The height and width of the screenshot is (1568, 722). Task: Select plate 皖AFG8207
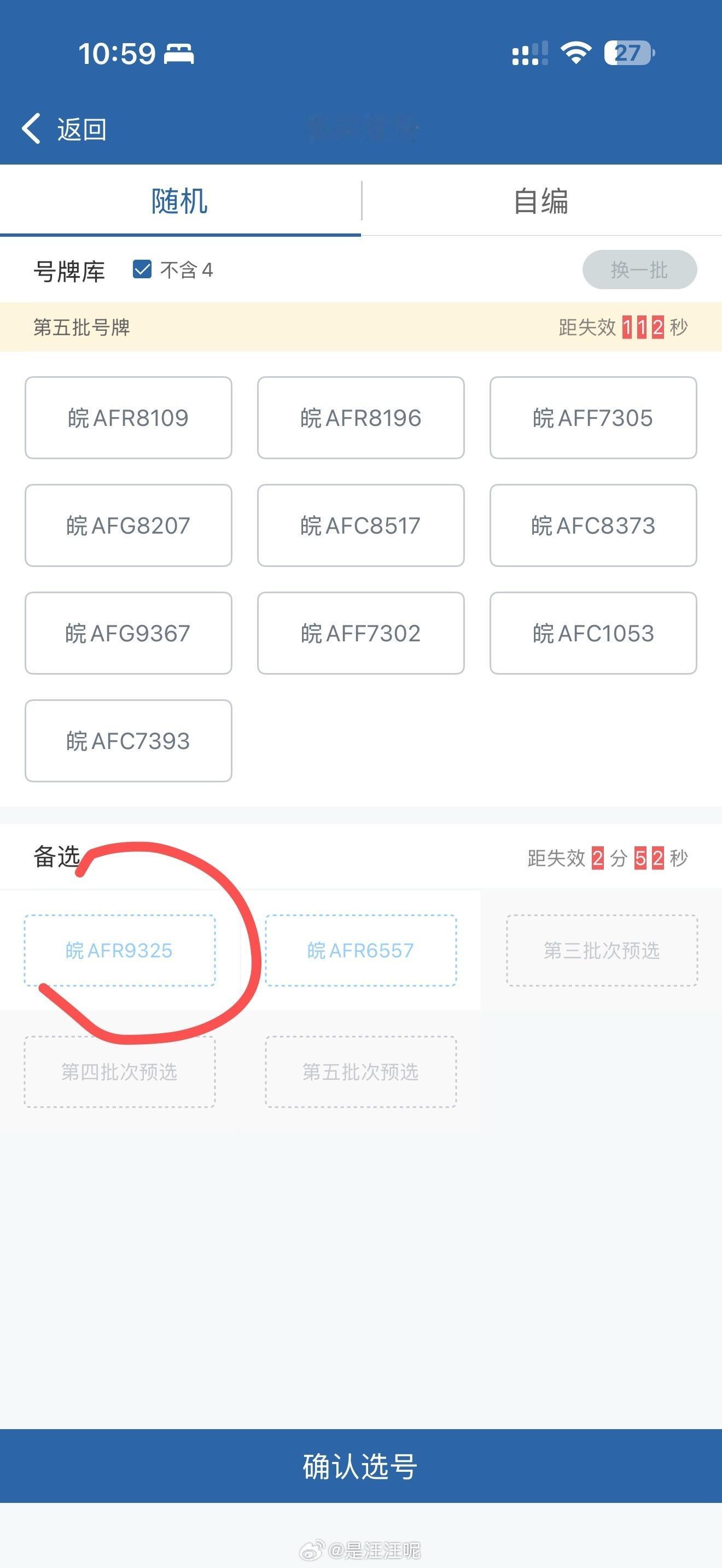[x=129, y=525]
